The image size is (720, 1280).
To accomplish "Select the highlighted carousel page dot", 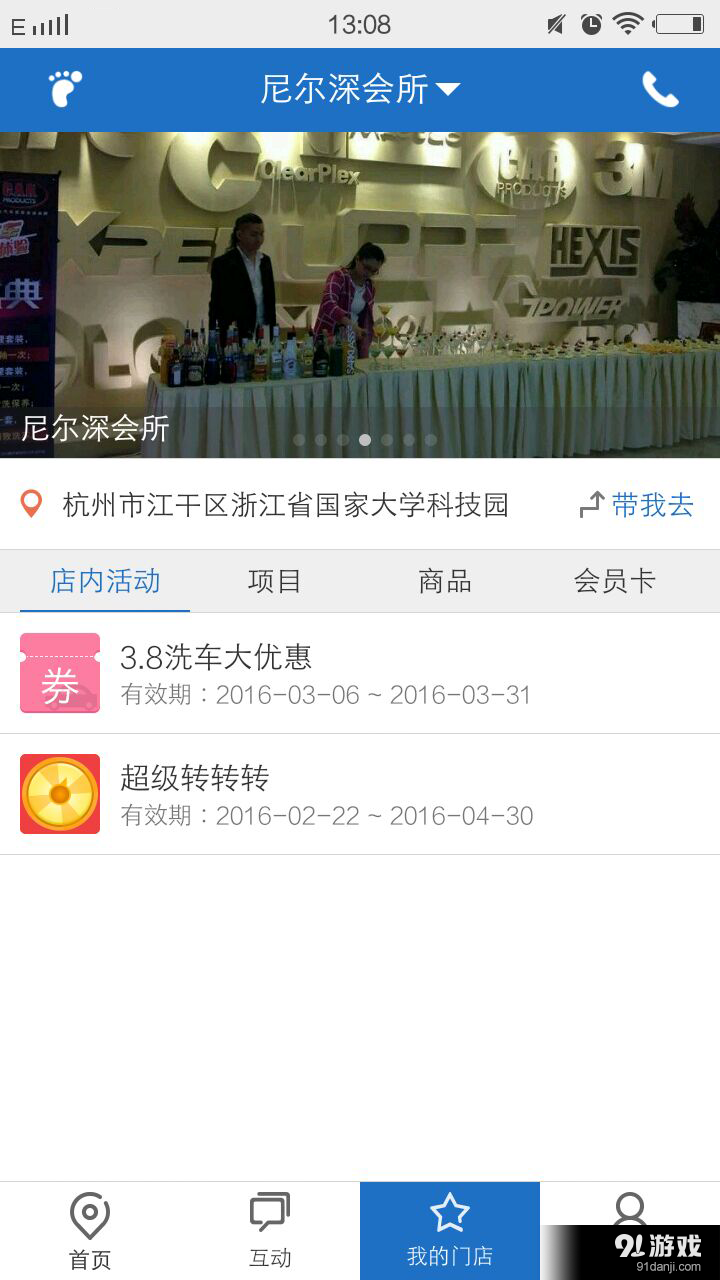I will 365,439.
